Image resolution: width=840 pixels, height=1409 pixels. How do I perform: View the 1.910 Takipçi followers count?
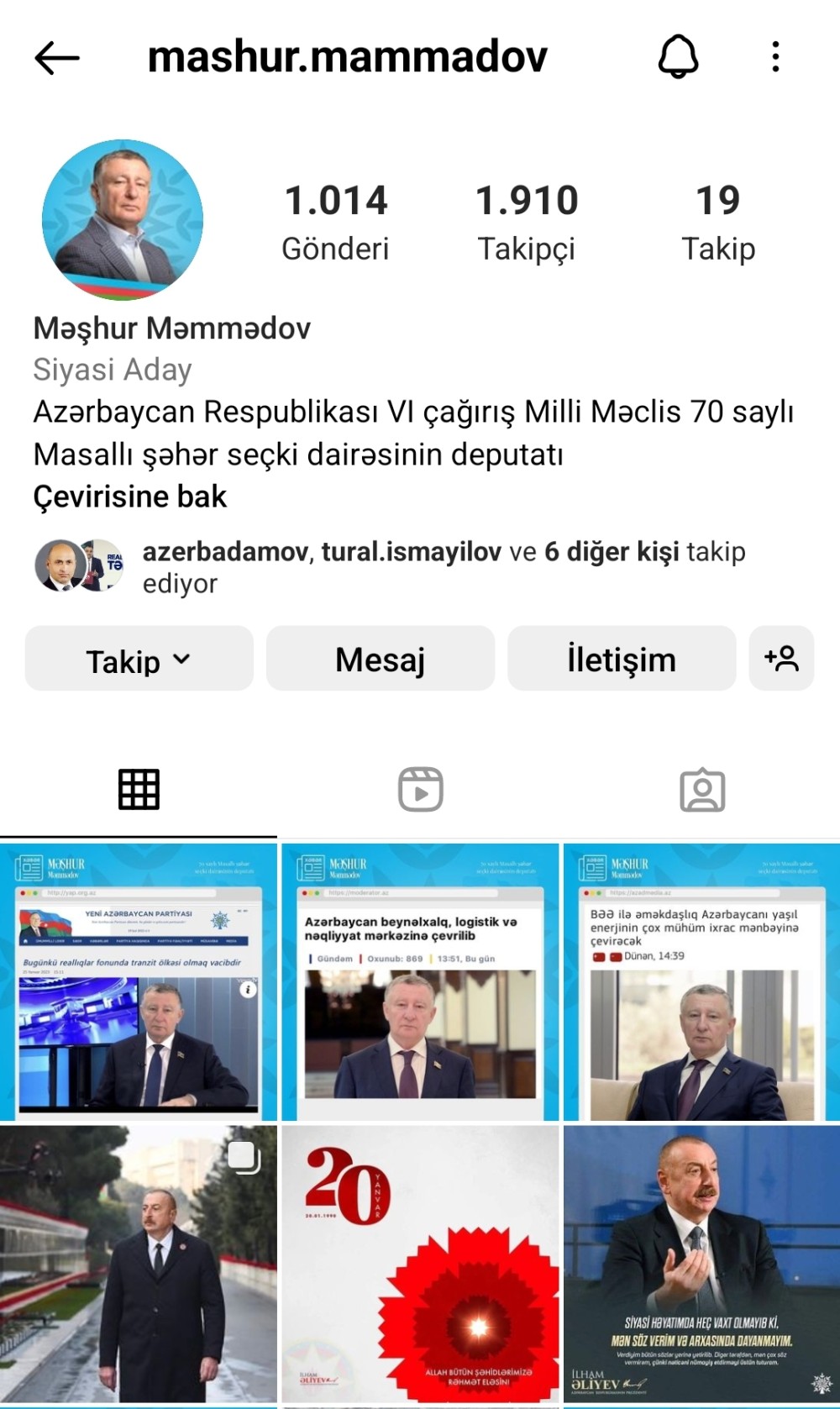pos(527,218)
